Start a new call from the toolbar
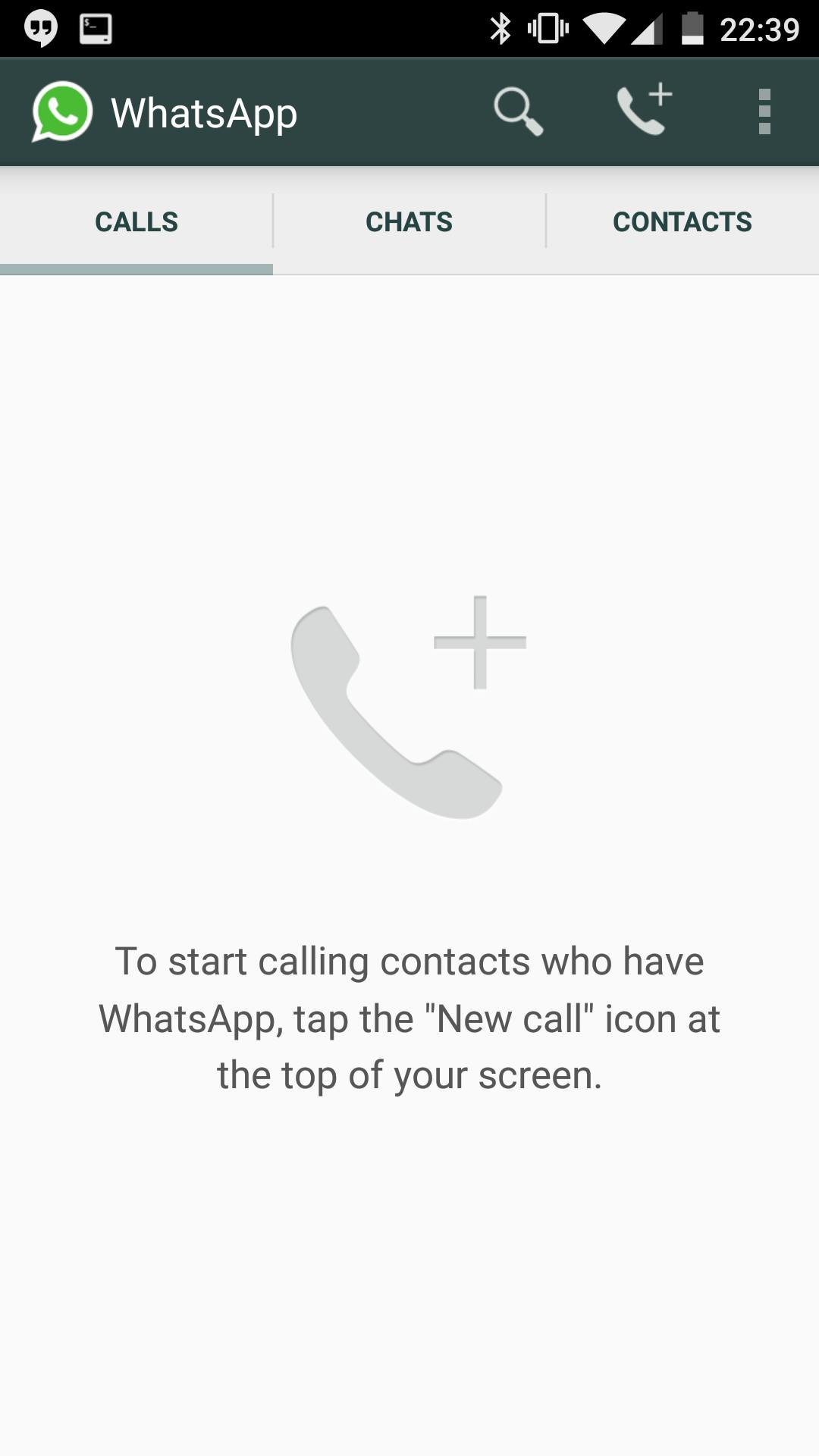The image size is (819, 1456). click(644, 111)
